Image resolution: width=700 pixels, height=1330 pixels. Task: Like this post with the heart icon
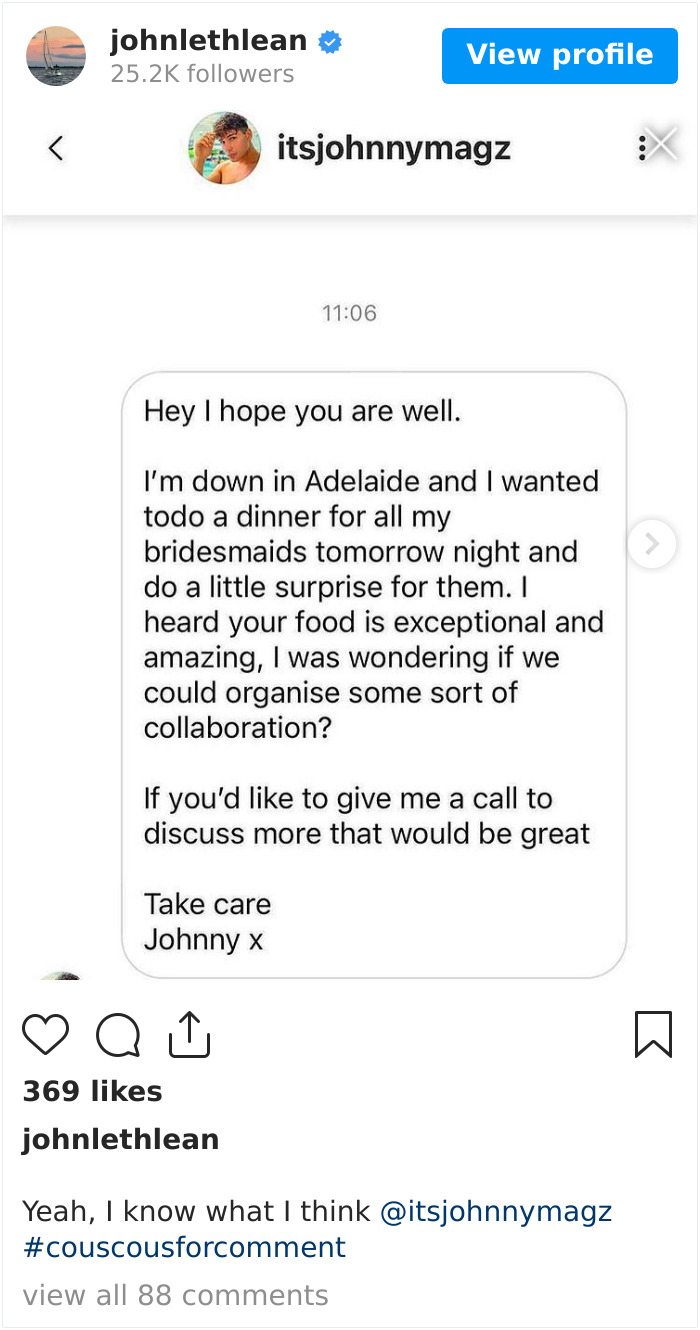46,1035
